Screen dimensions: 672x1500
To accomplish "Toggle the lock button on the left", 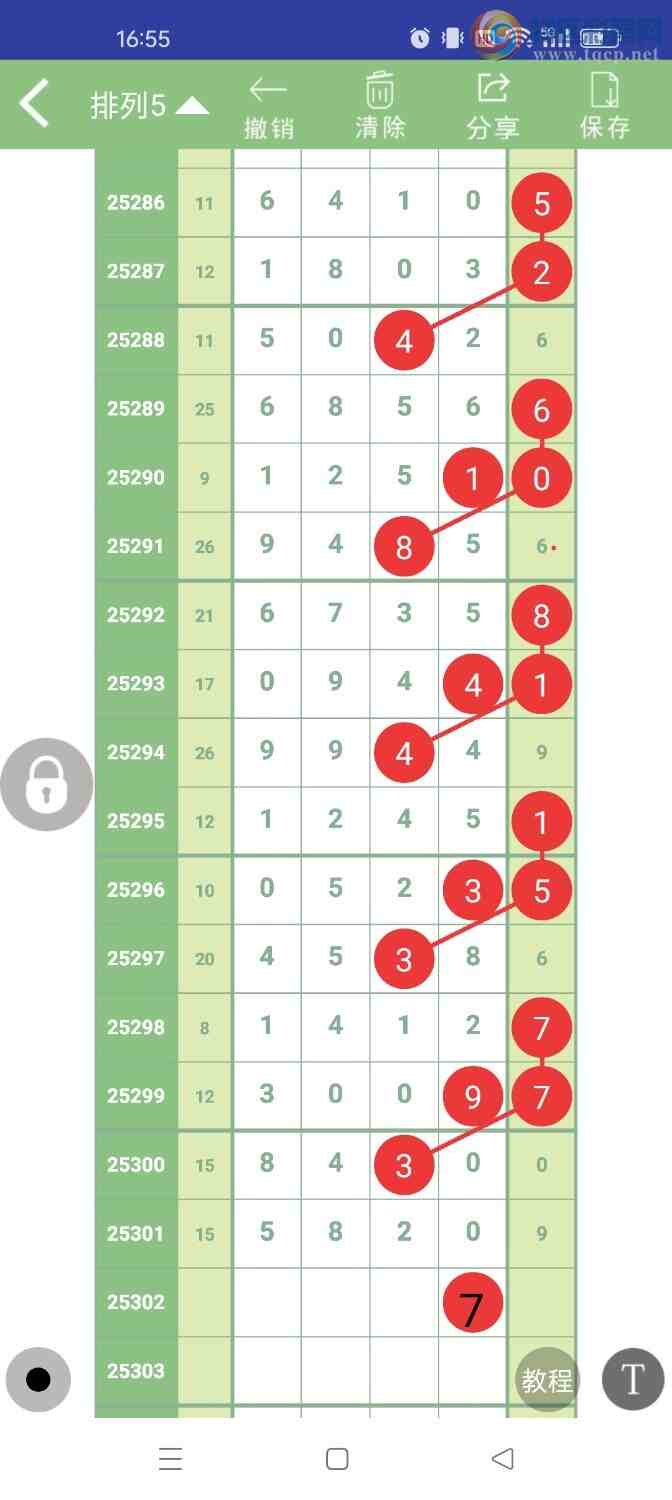I will [46, 784].
